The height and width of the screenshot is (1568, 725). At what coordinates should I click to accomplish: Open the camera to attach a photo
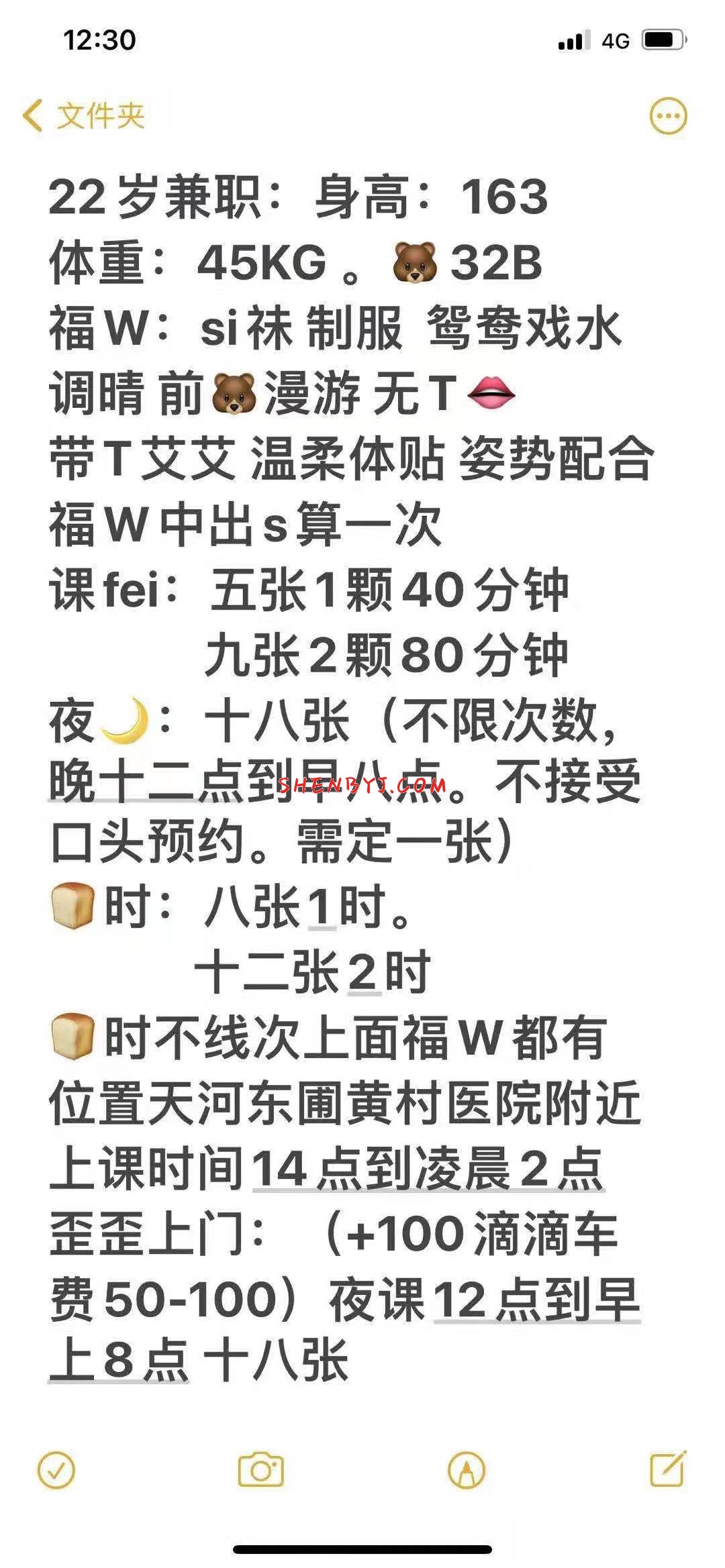pyautogui.click(x=261, y=1470)
